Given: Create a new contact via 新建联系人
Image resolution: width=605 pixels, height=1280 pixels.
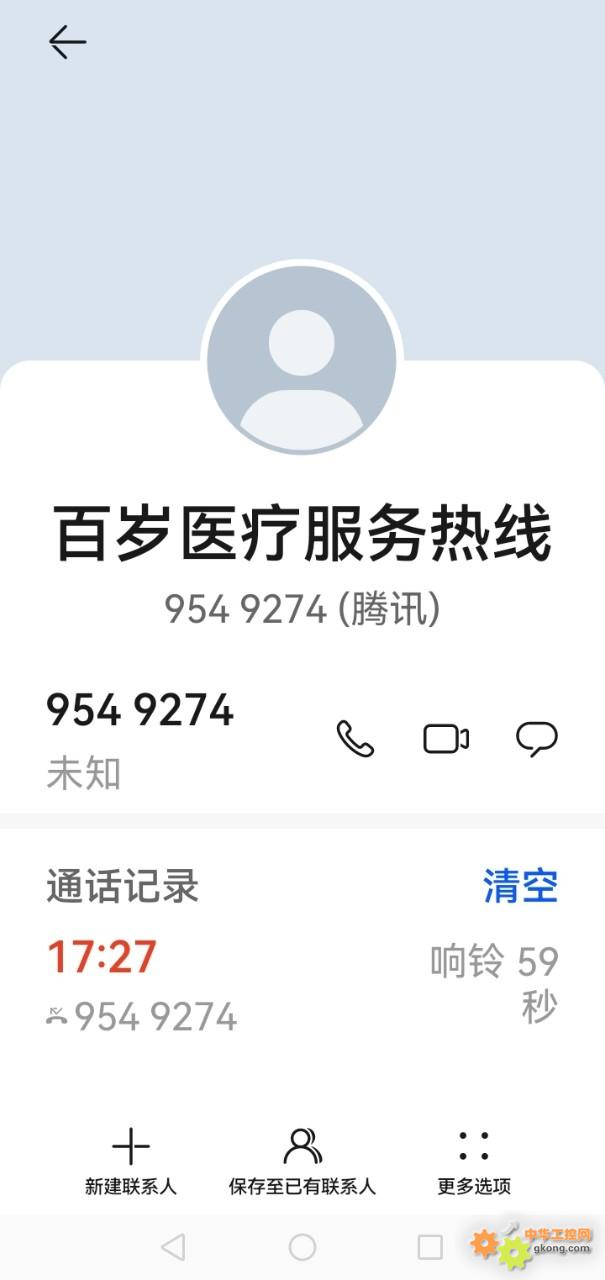Looking at the screenshot, I should (x=131, y=1162).
